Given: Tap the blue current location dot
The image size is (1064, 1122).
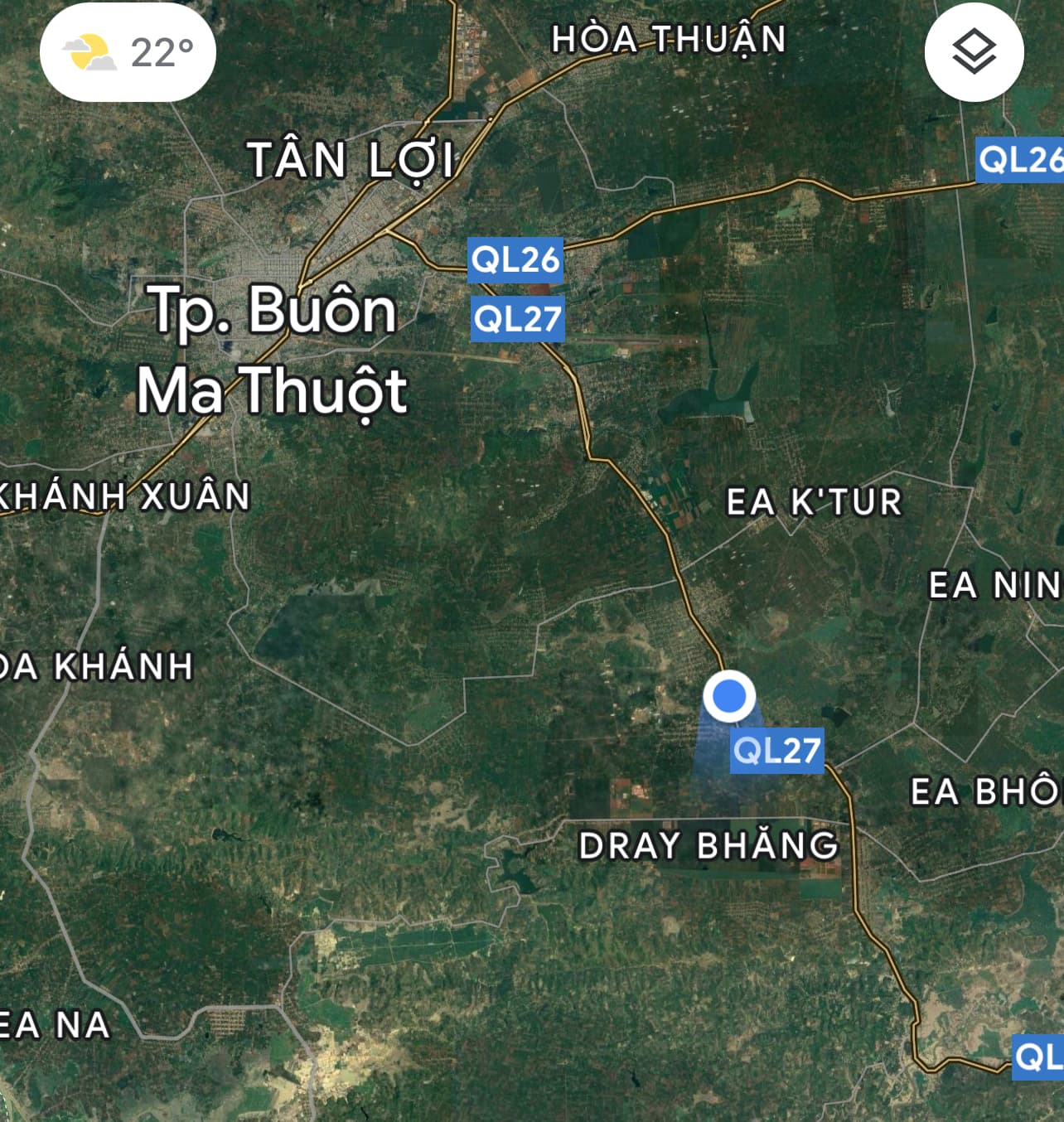Looking at the screenshot, I should [x=729, y=695].
